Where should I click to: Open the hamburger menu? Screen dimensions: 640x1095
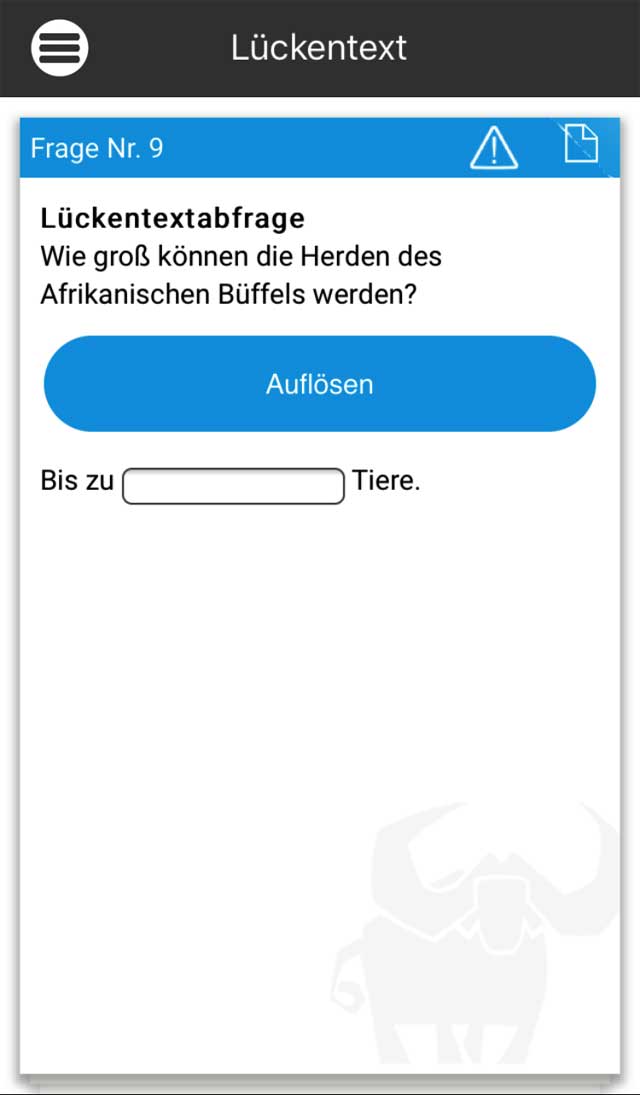(x=60, y=47)
